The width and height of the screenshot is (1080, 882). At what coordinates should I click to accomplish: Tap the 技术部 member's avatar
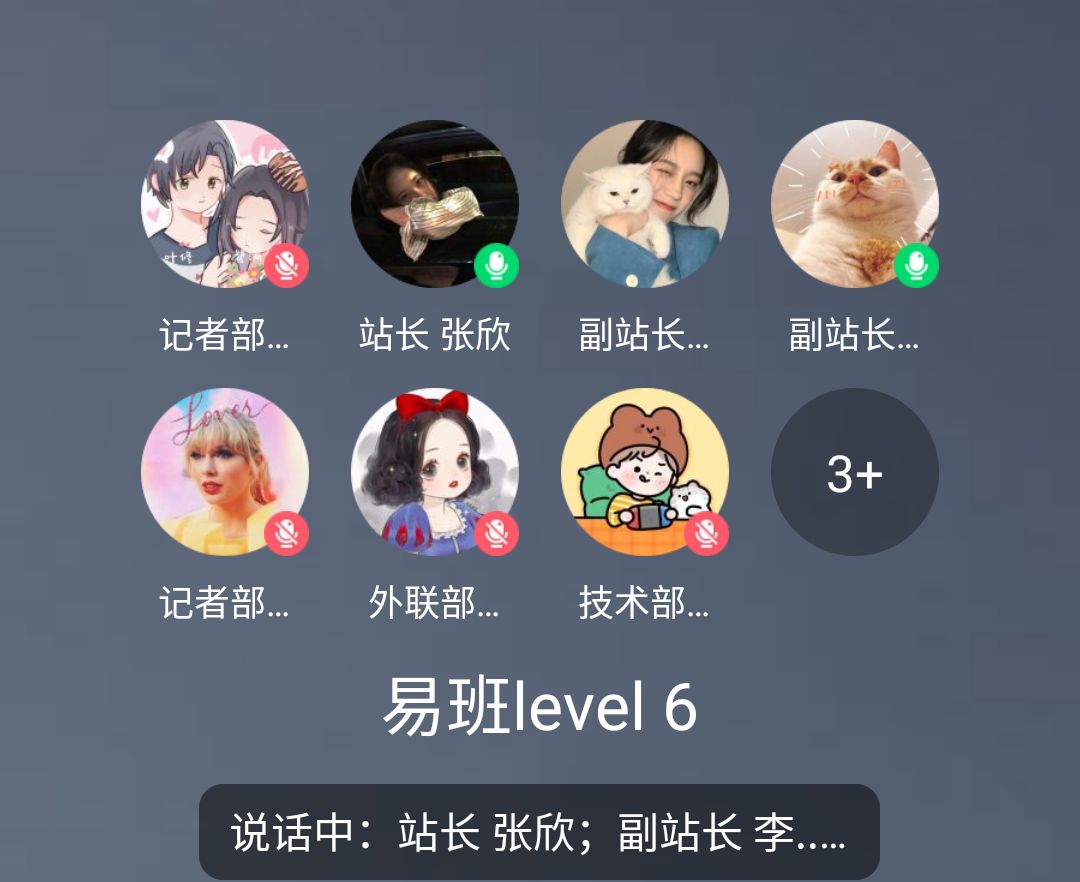coord(644,472)
